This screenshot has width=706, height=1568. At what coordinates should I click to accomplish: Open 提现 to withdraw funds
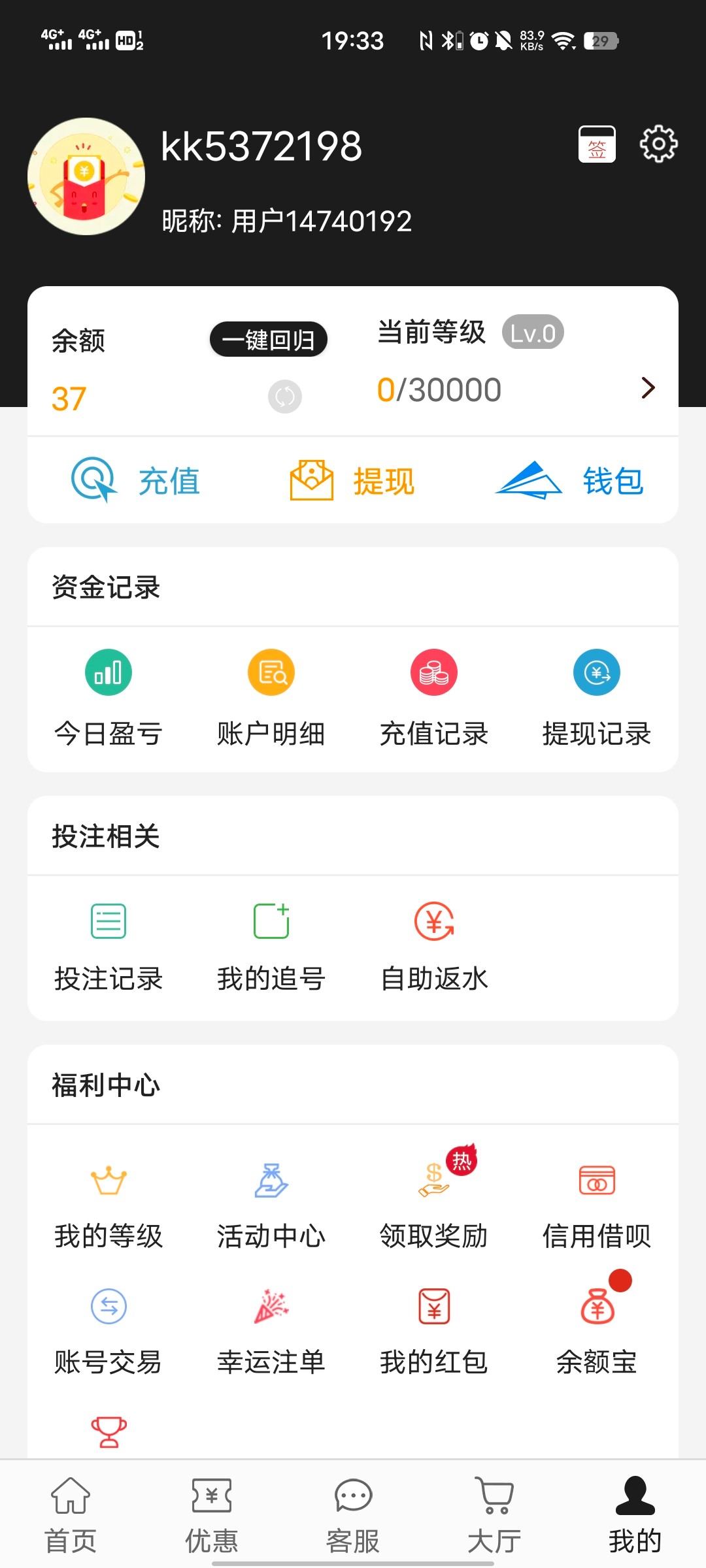[352, 480]
